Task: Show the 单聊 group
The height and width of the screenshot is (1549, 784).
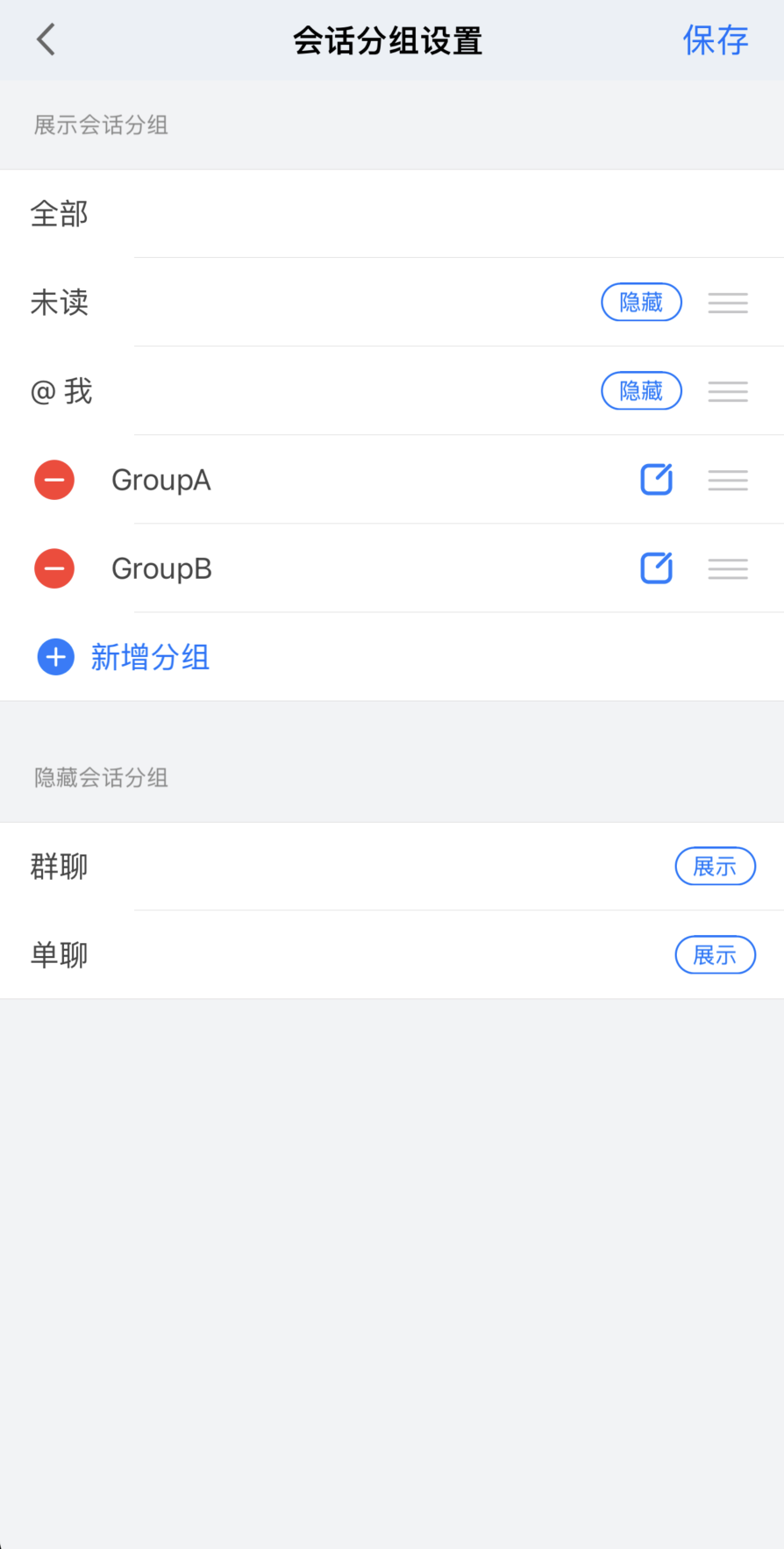Action: coord(715,955)
